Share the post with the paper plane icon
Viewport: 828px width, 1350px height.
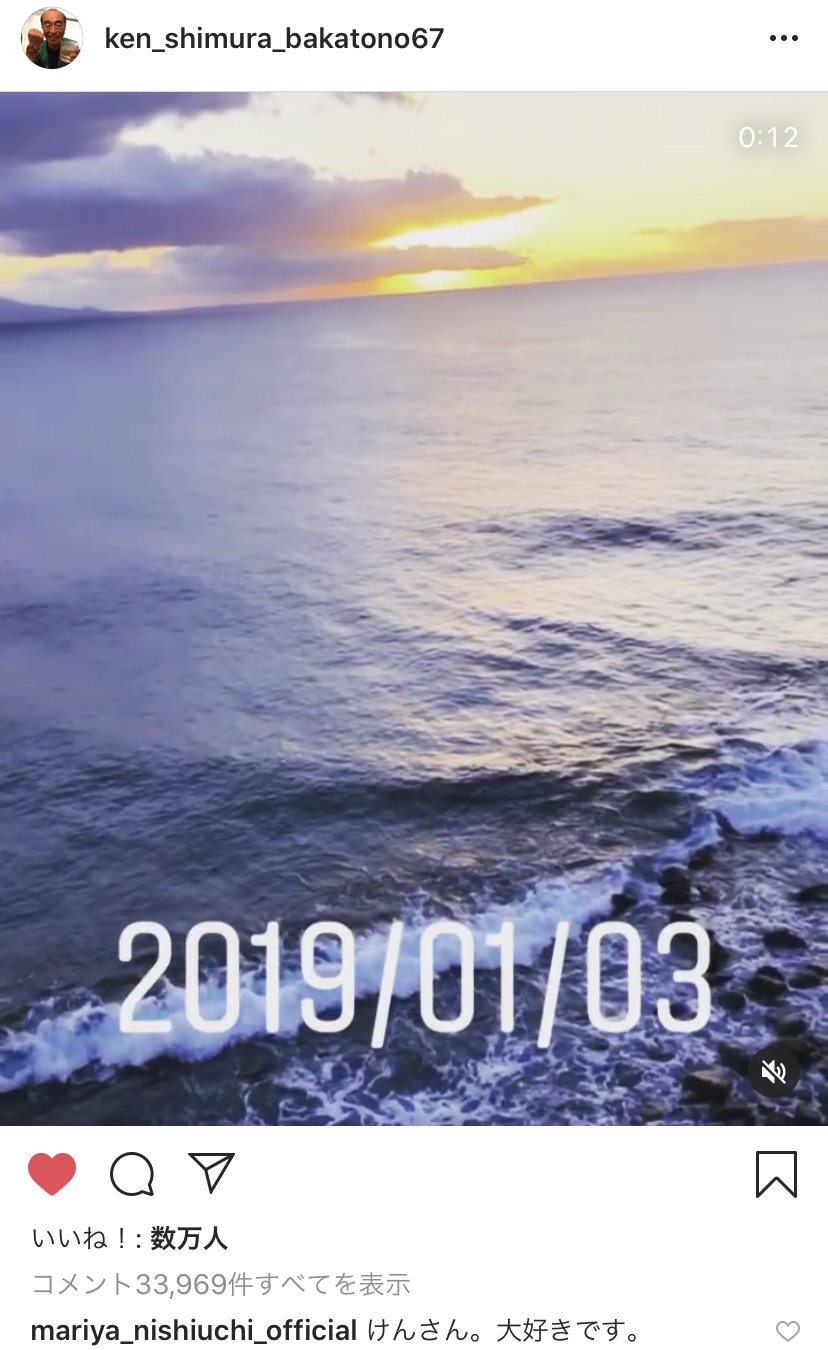(x=211, y=1173)
